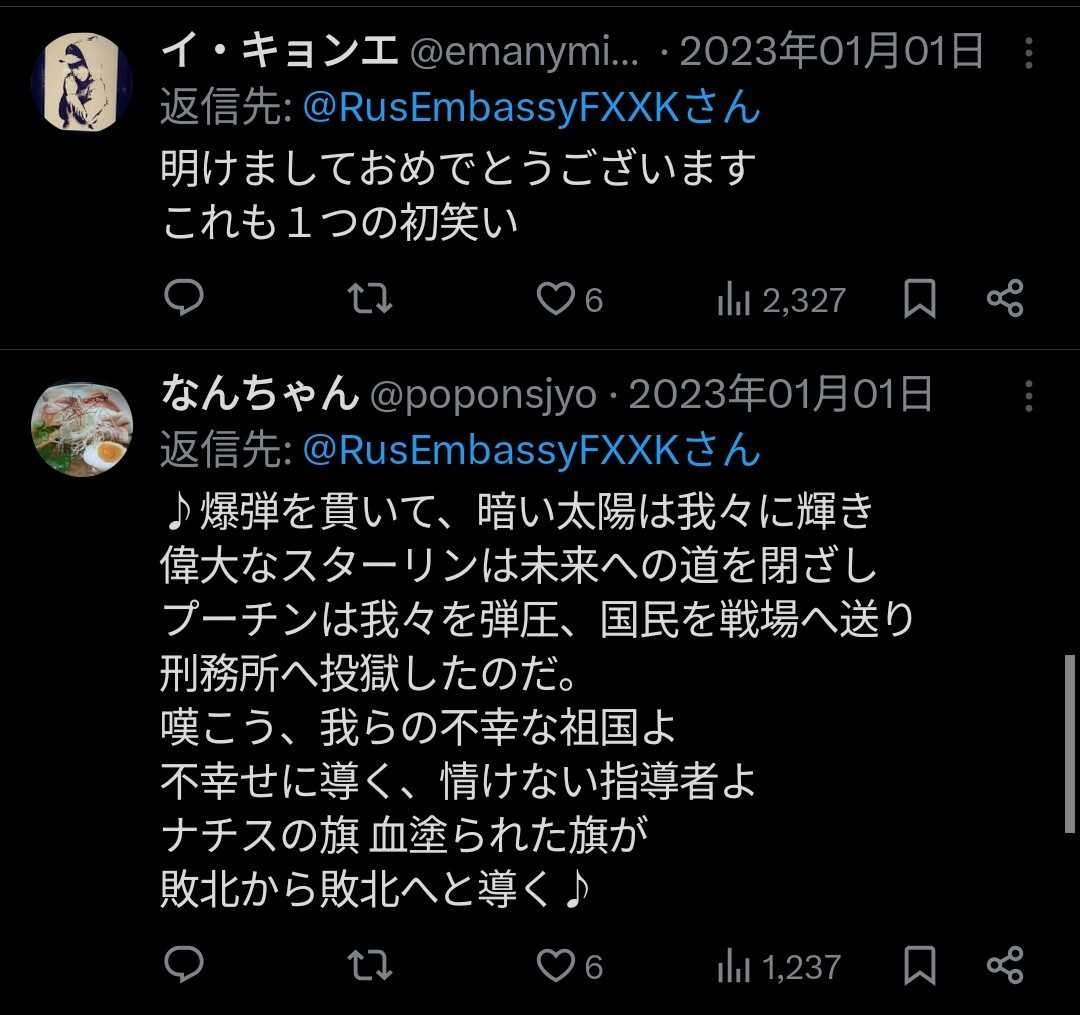Share なんちゃん's tweet
The image size is (1080, 1015).
pyautogui.click(x=1005, y=965)
